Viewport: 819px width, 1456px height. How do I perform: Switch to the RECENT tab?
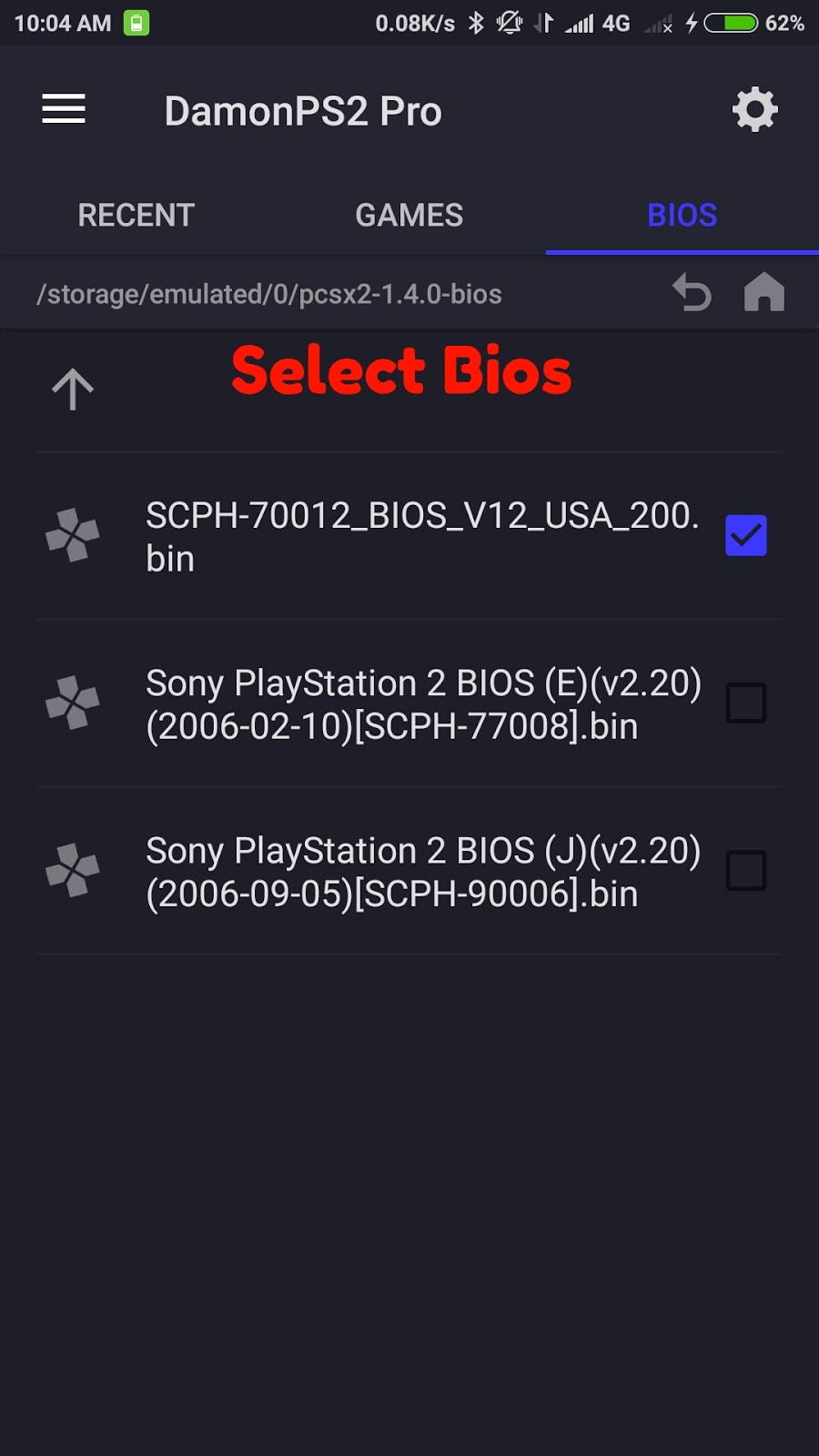(136, 216)
